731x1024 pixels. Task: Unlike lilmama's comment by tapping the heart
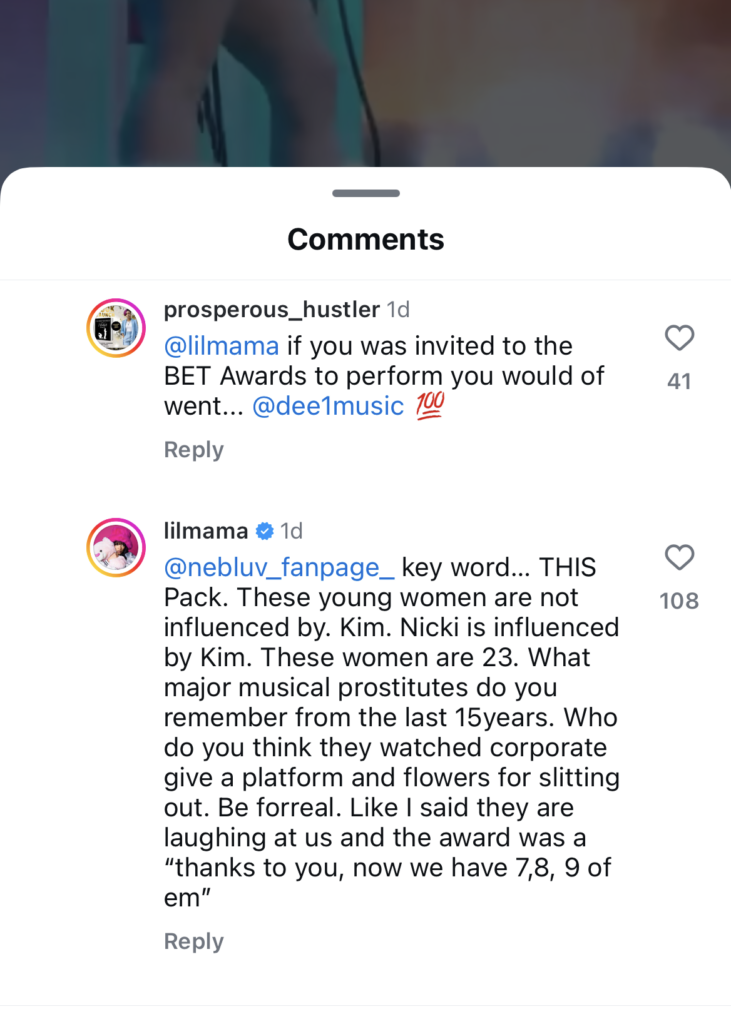[x=679, y=559]
